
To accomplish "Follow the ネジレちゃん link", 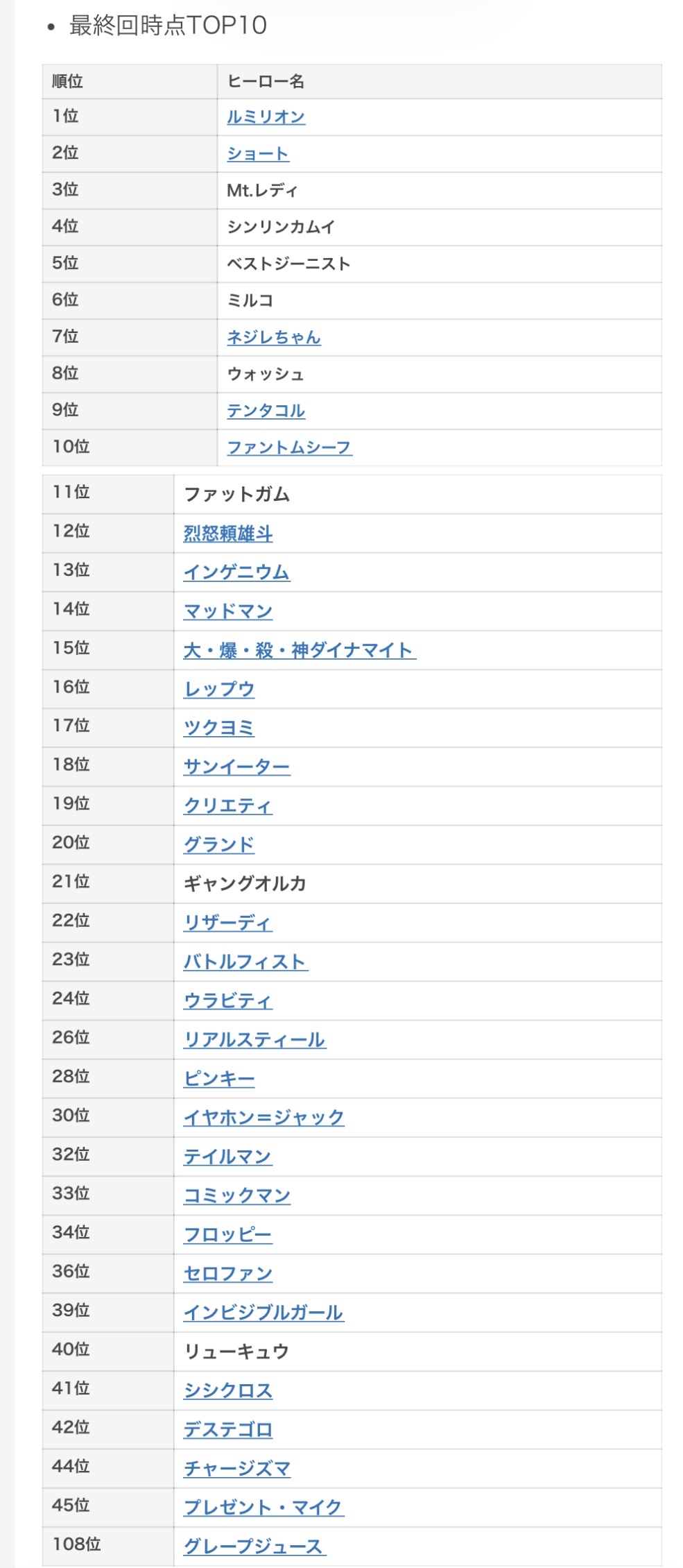I will 273,338.
